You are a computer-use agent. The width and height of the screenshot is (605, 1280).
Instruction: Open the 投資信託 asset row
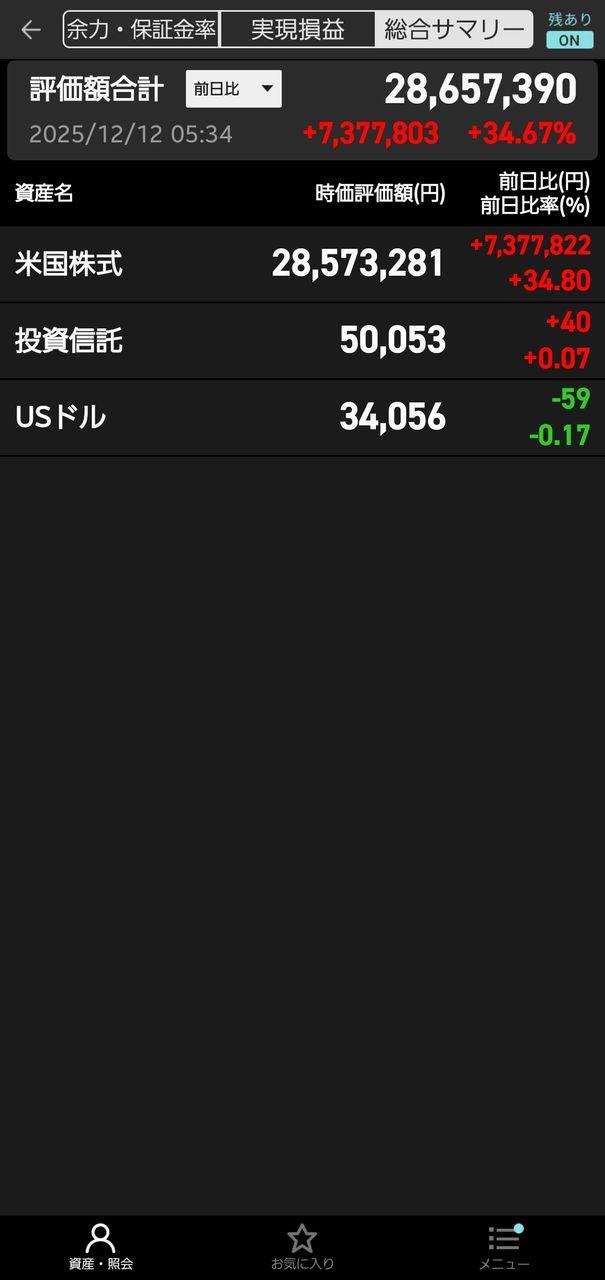(x=302, y=341)
